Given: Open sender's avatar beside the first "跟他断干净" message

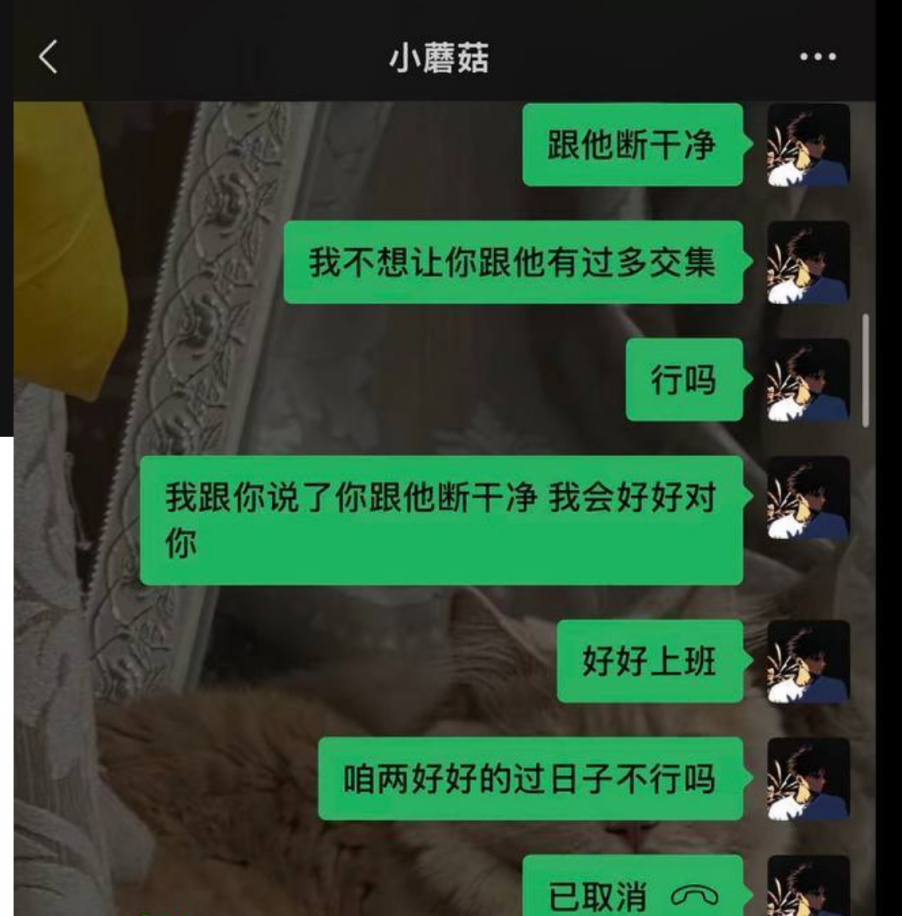Looking at the screenshot, I should click(x=808, y=145).
